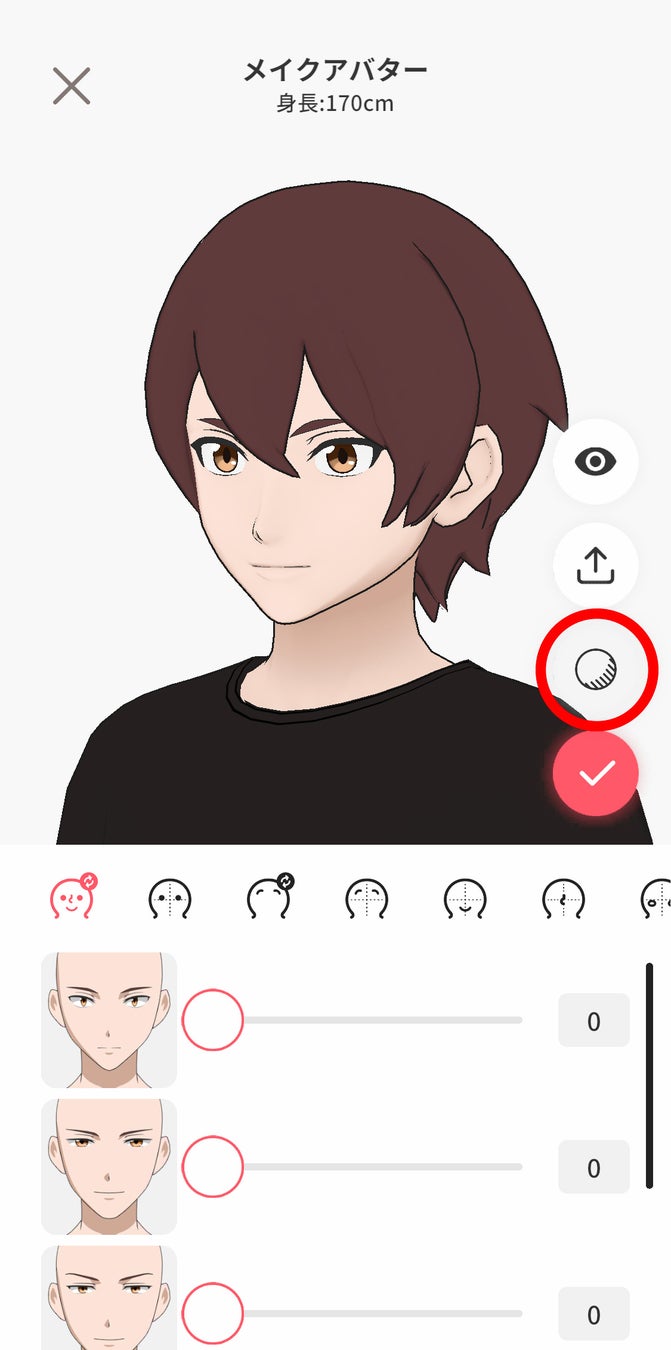Tap the first face preset slider handle

213,1020
